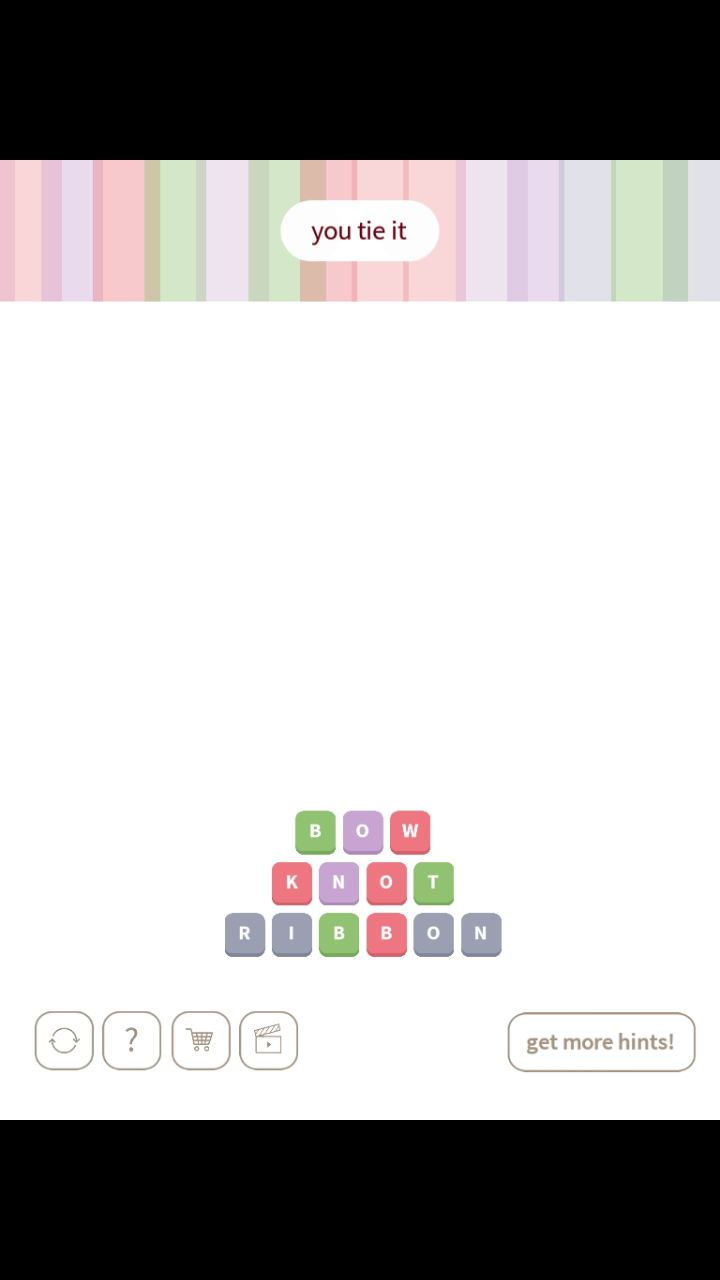Select the red W tile in BOW
Screen dimensions: 720x1280
click(410, 831)
